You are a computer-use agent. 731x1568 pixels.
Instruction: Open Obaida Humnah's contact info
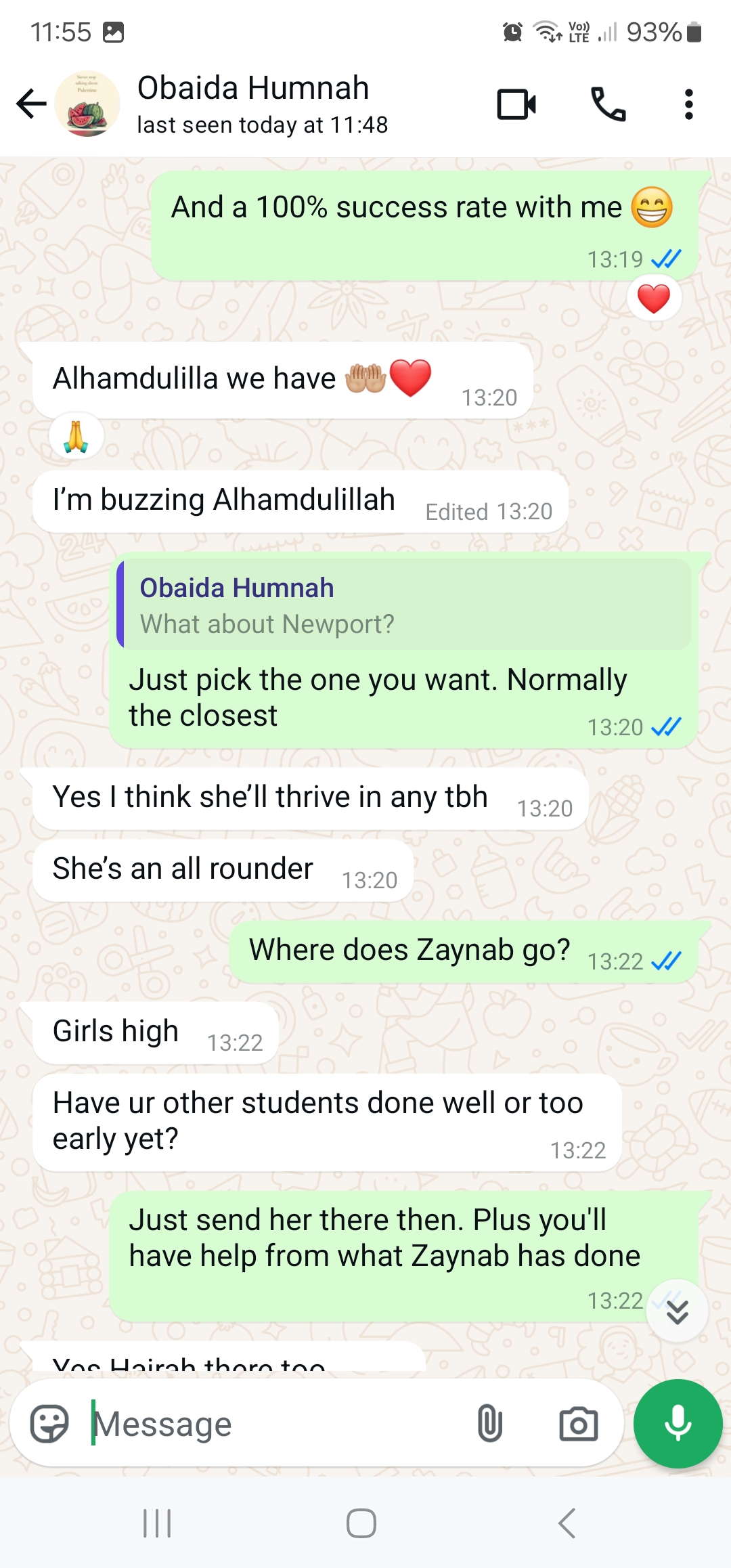pos(263,104)
